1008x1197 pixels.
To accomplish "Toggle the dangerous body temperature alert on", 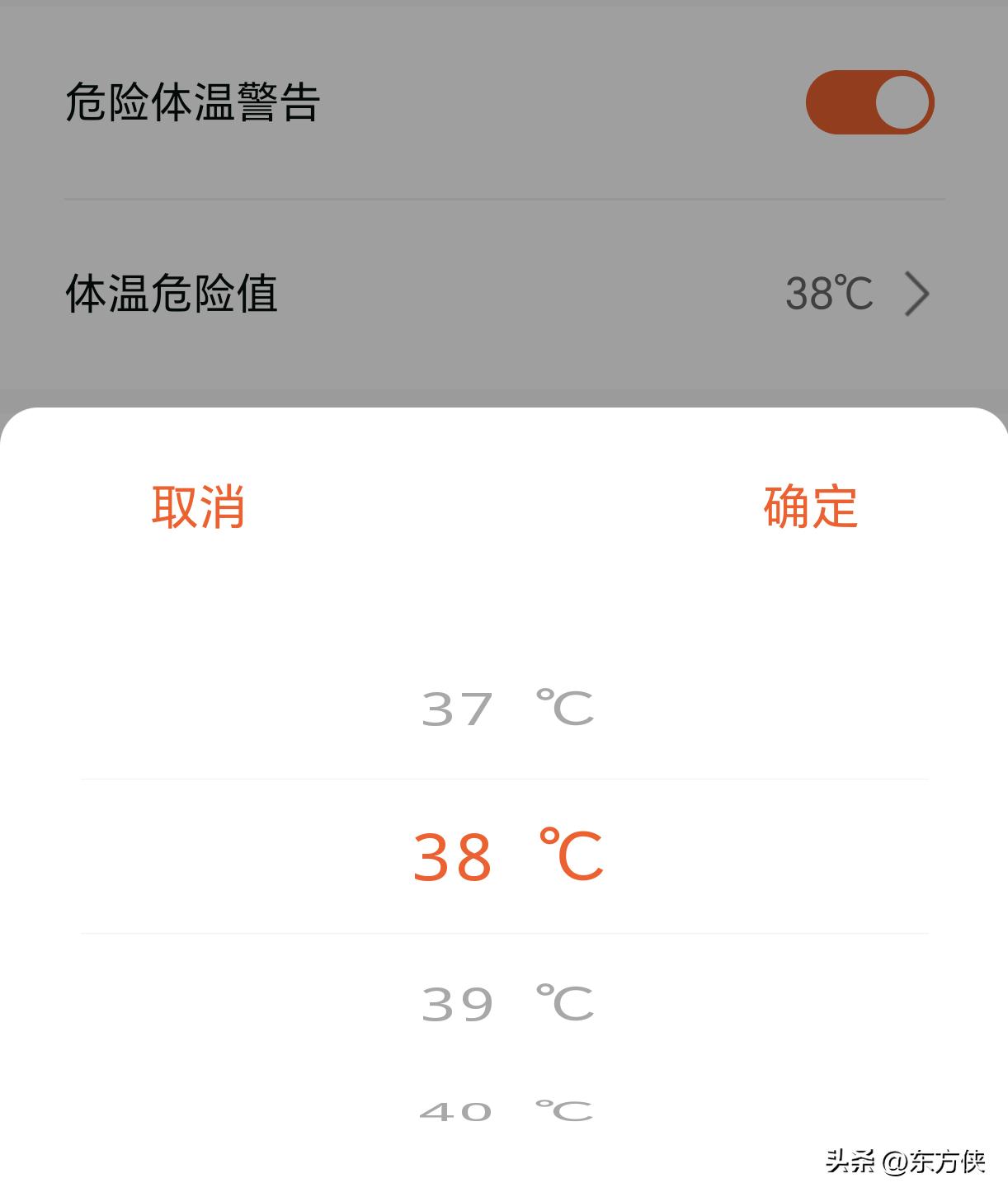I will [872, 101].
